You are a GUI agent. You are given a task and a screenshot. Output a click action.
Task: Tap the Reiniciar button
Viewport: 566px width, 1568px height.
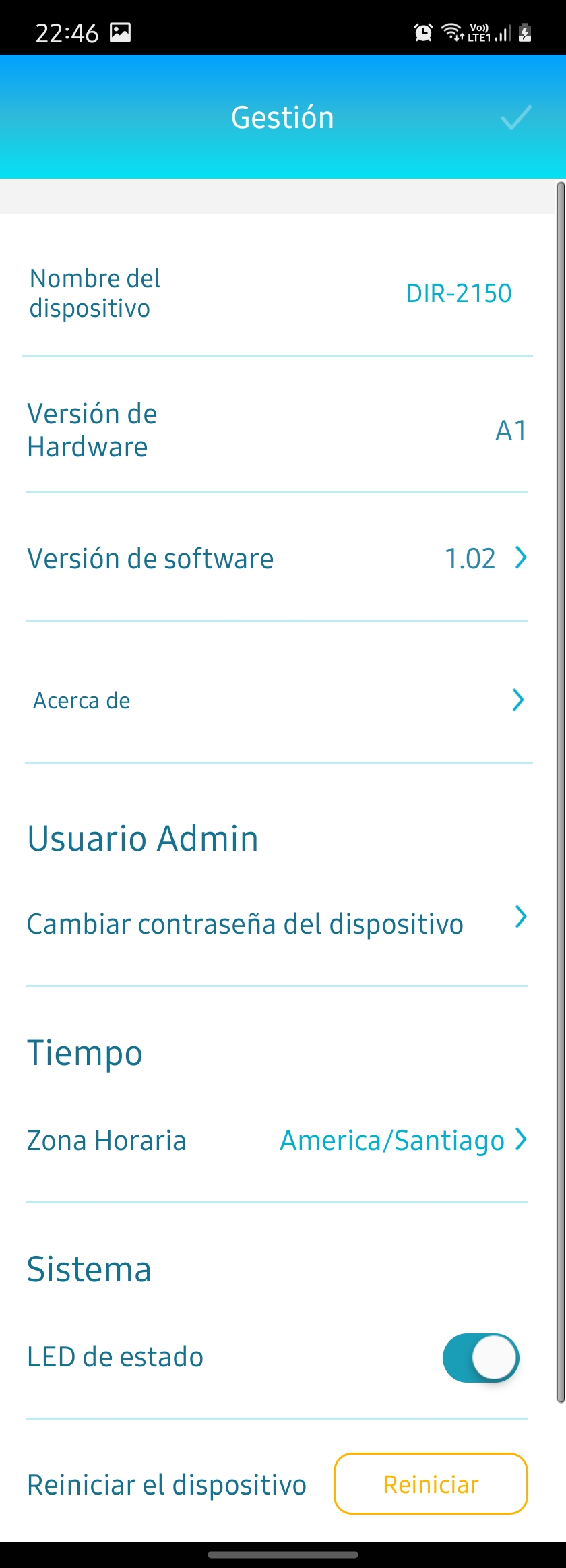tap(431, 1484)
